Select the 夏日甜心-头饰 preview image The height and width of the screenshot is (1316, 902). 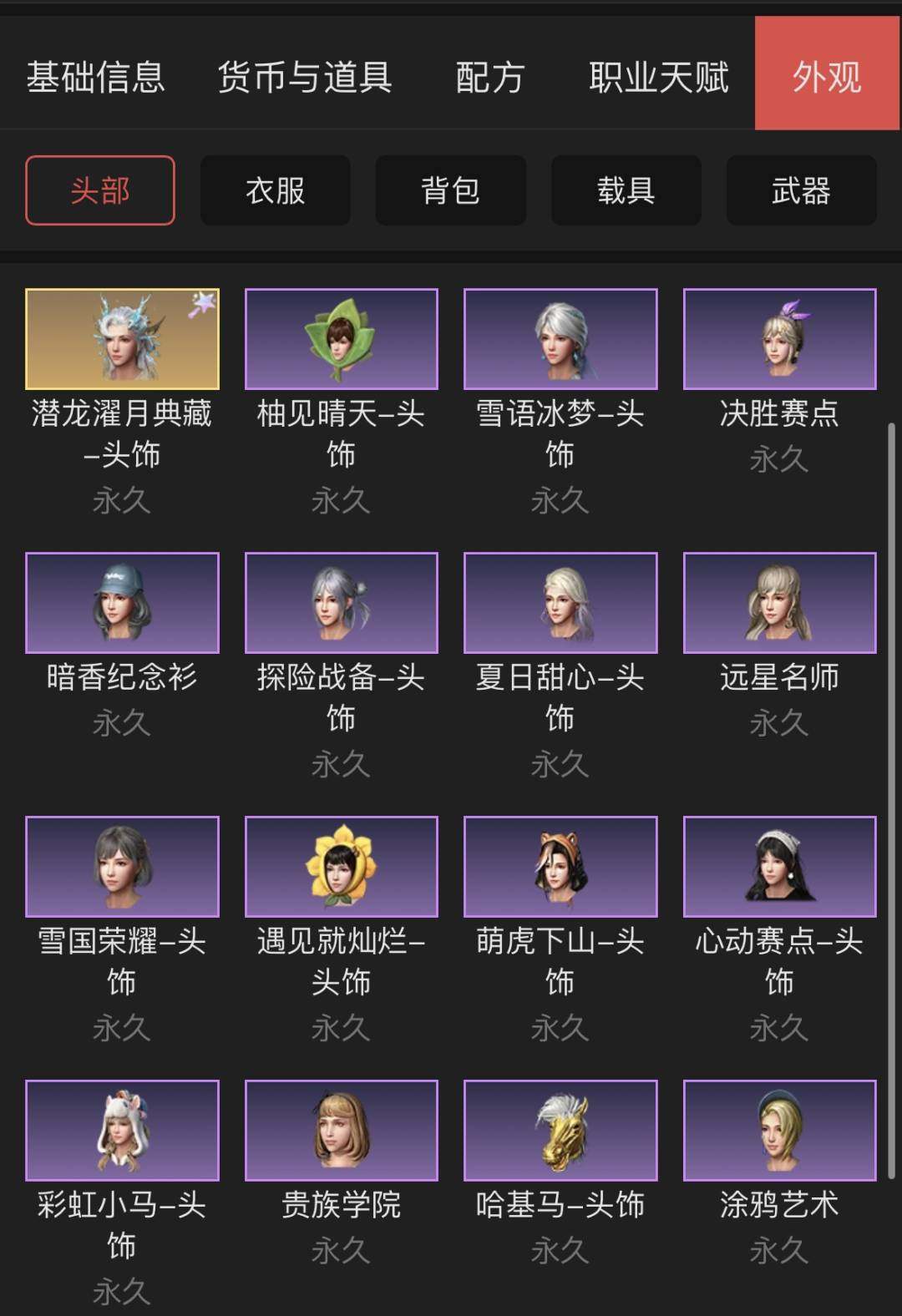pyautogui.click(x=560, y=603)
